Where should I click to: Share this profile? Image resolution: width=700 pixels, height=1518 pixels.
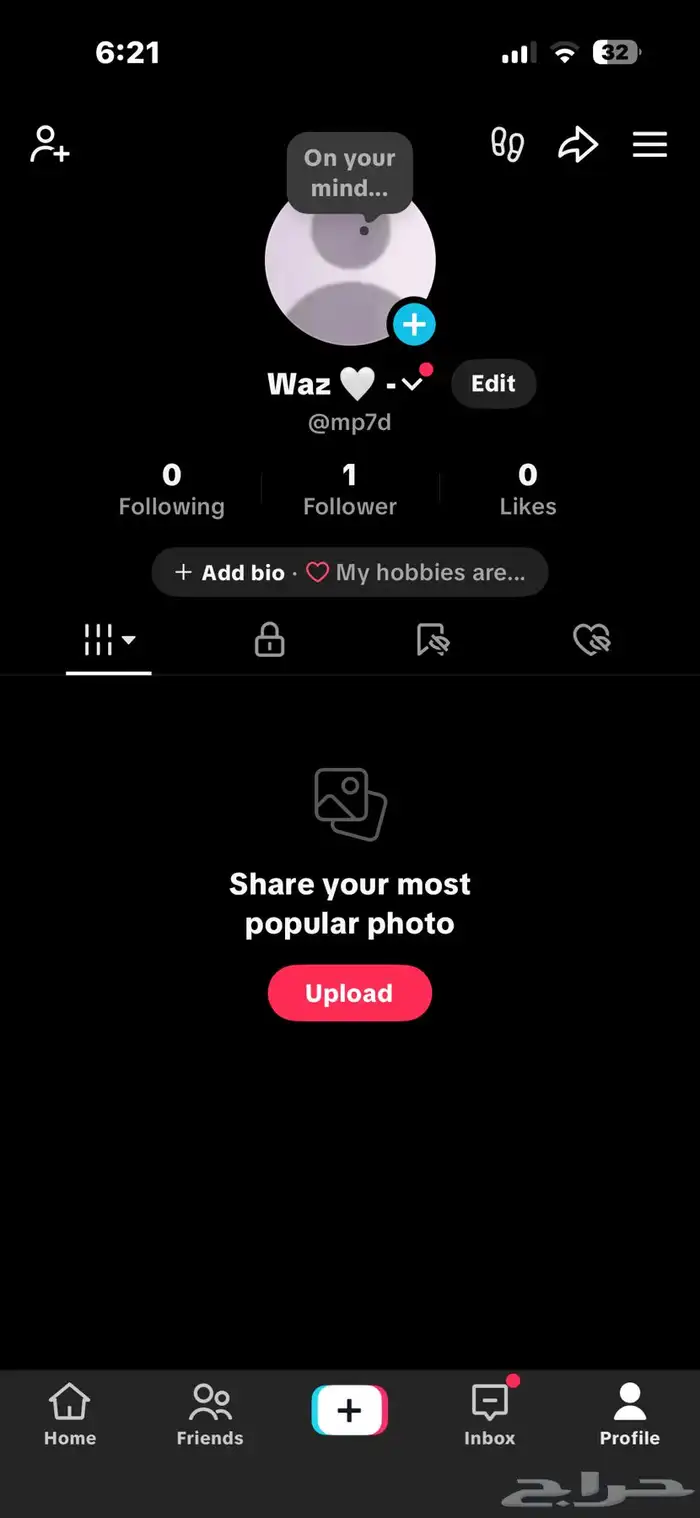(x=577, y=145)
